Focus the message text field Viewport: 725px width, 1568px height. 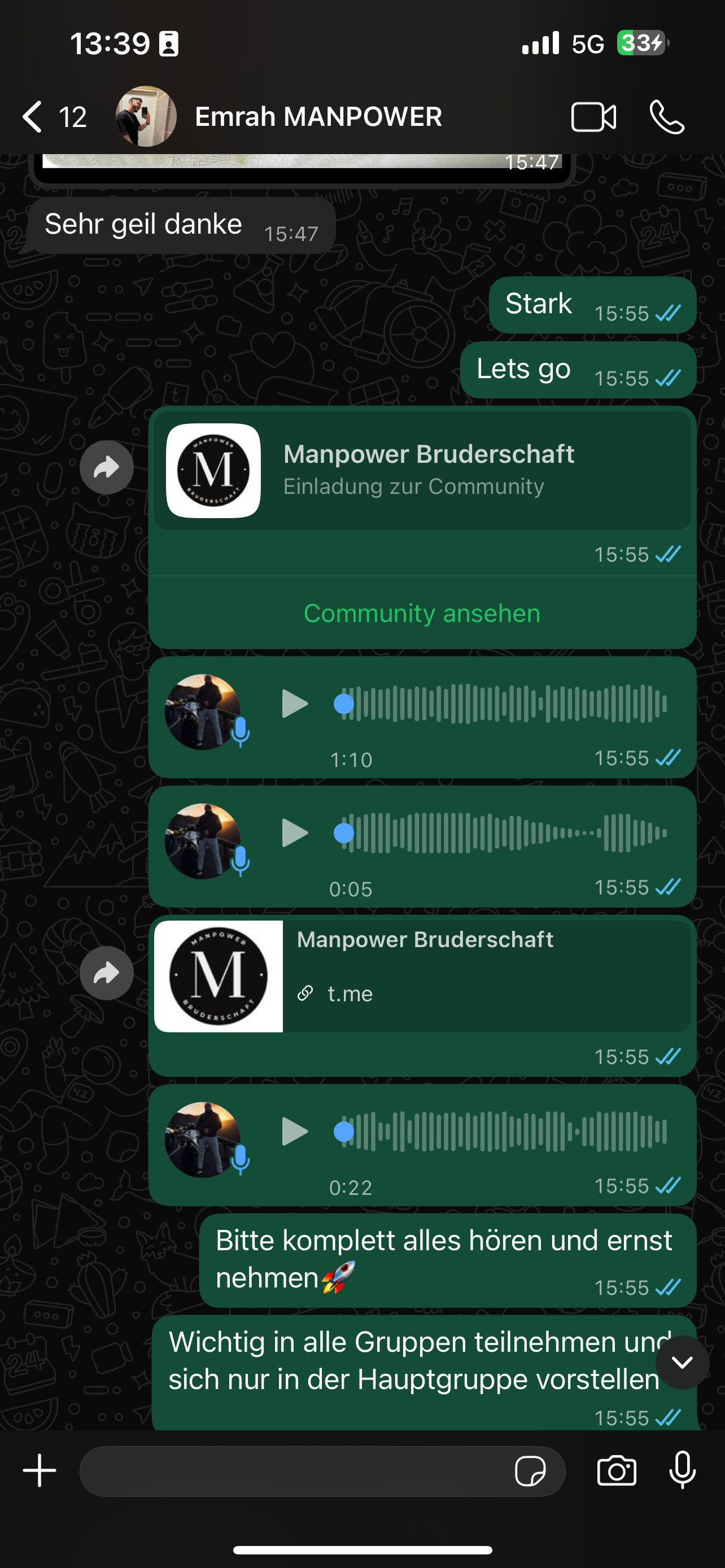[292, 1471]
